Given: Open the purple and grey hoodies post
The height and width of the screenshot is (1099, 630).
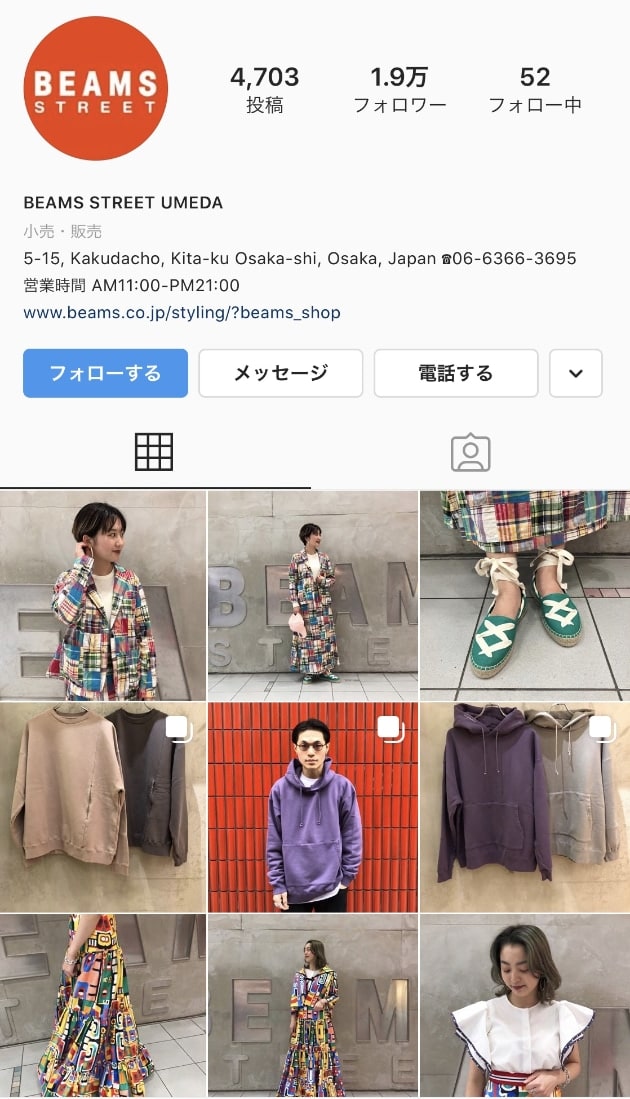Looking at the screenshot, I should (x=524, y=806).
